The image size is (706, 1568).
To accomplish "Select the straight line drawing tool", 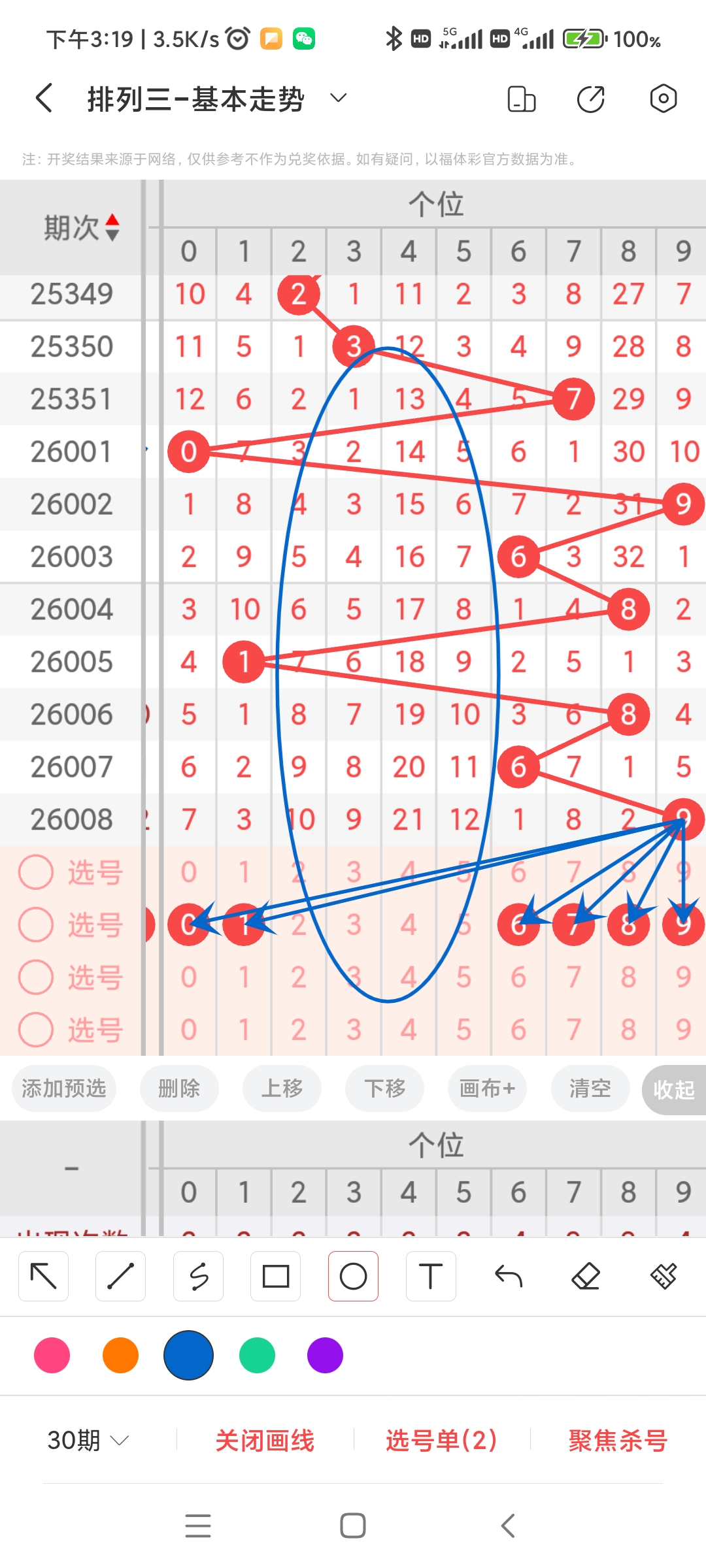I will click(x=120, y=1275).
